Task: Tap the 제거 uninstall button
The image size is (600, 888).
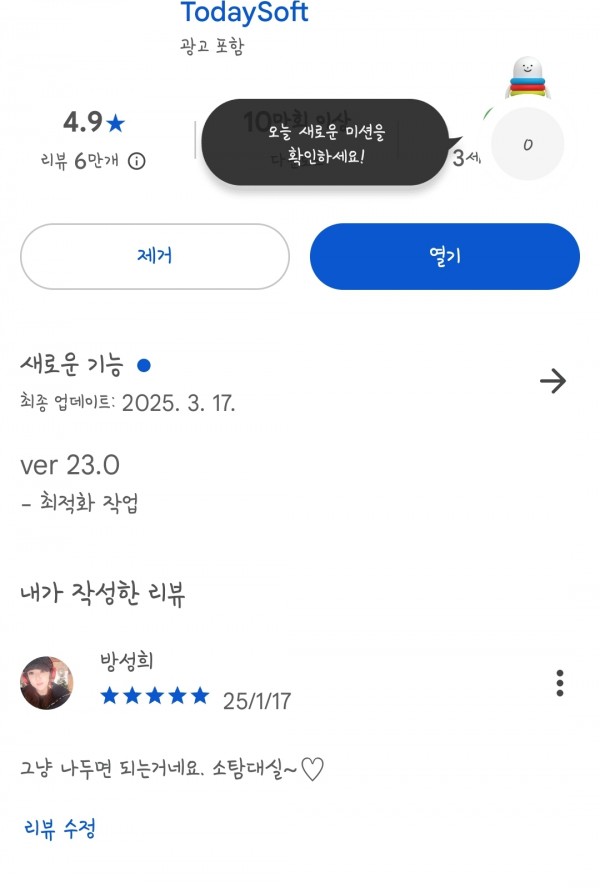Action: (155, 256)
